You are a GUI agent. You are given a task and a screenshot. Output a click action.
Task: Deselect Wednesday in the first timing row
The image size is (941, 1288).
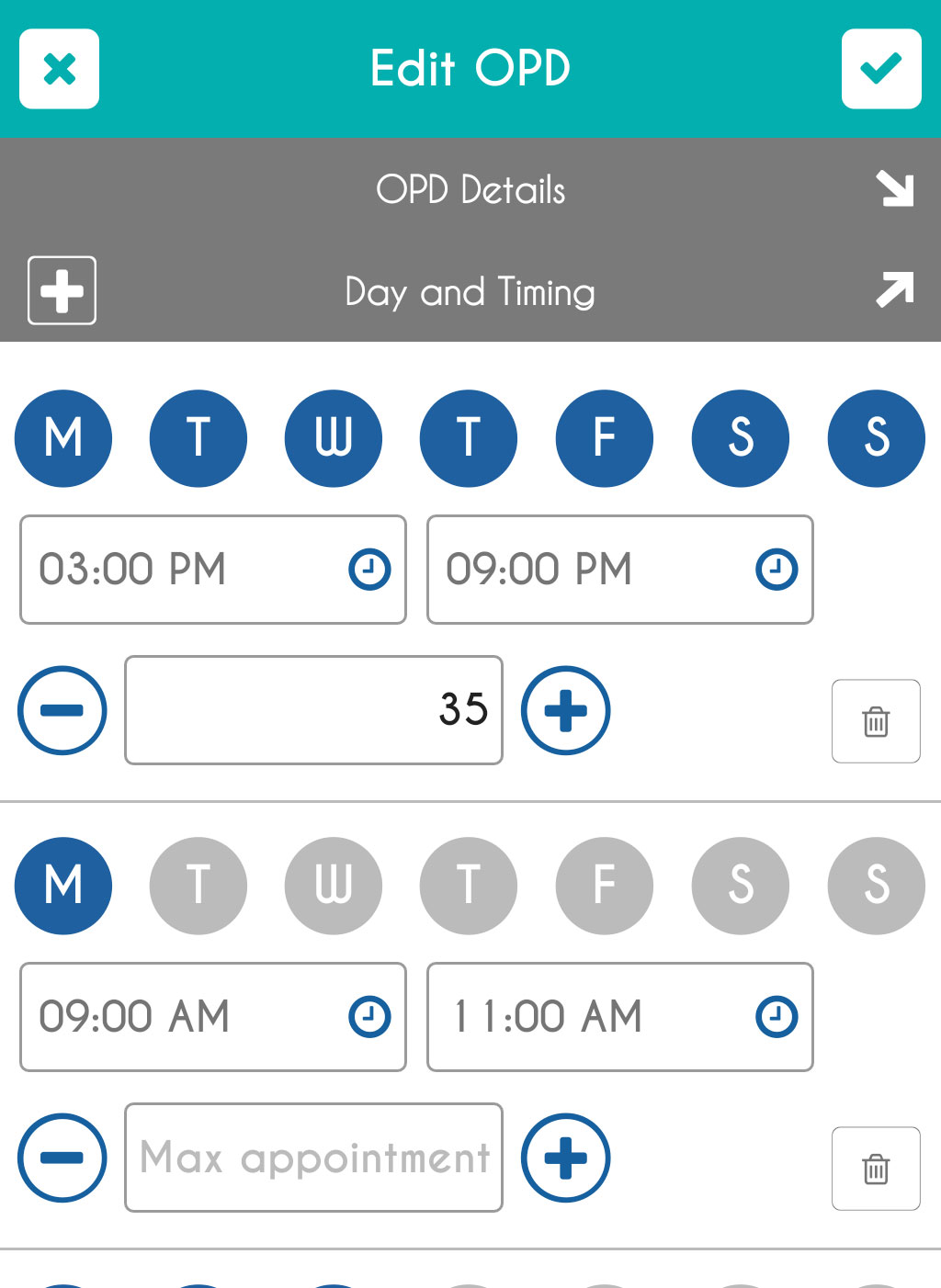click(x=333, y=438)
